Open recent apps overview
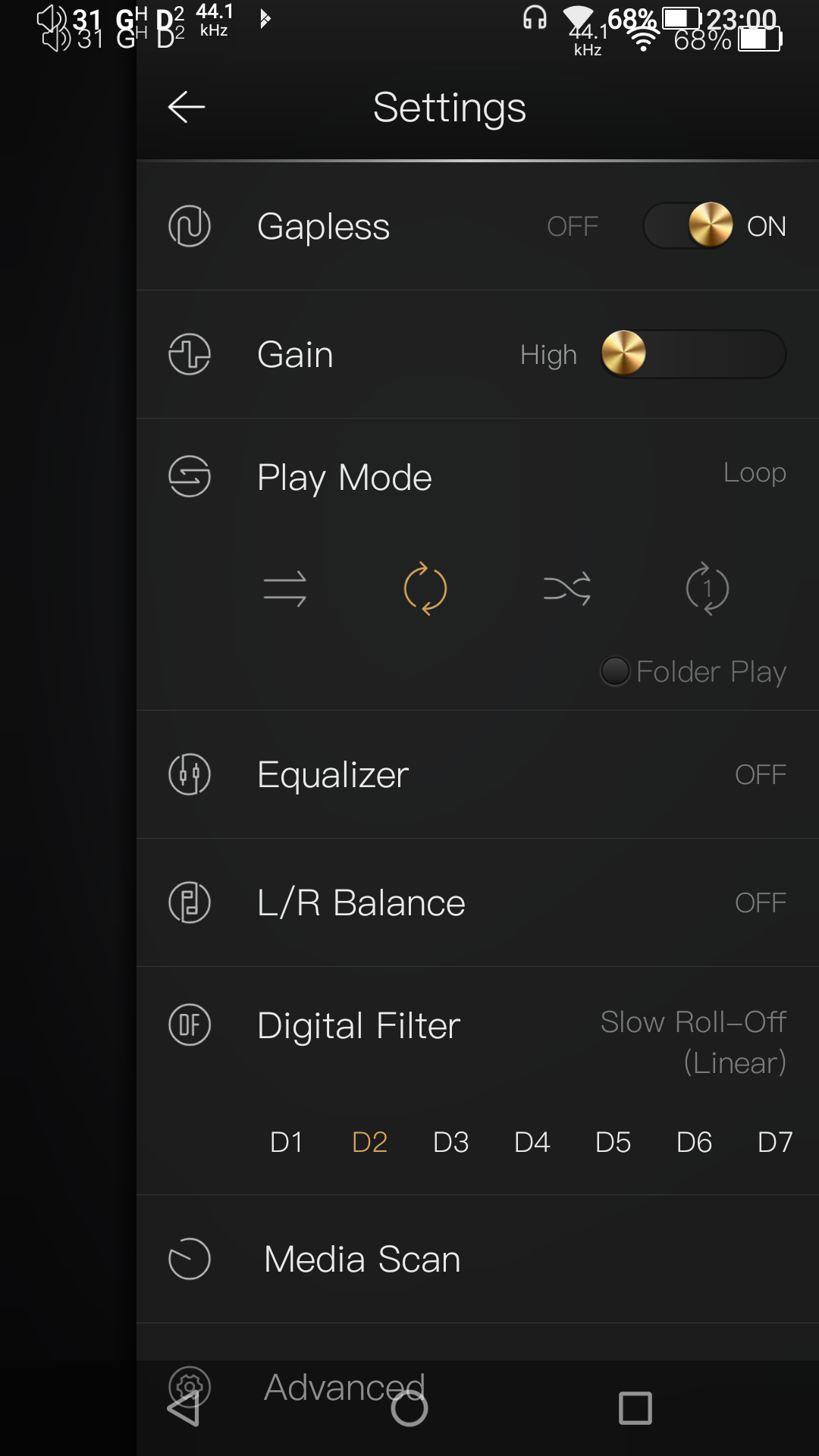The image size is (819, 1456). coord(635,1409)
